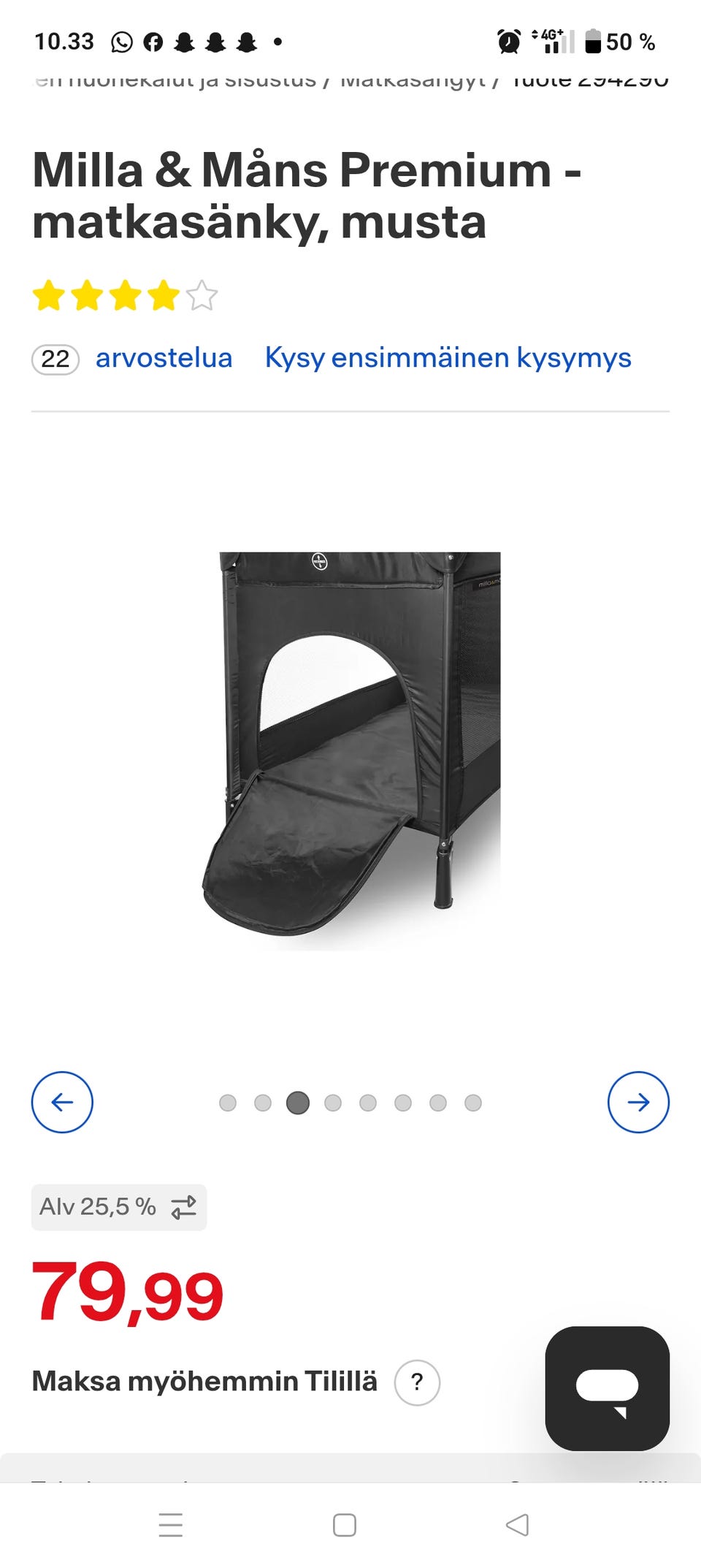Tap the star rating to view reviews
This screenshot has width=701, height=1568.
(125, 296)
